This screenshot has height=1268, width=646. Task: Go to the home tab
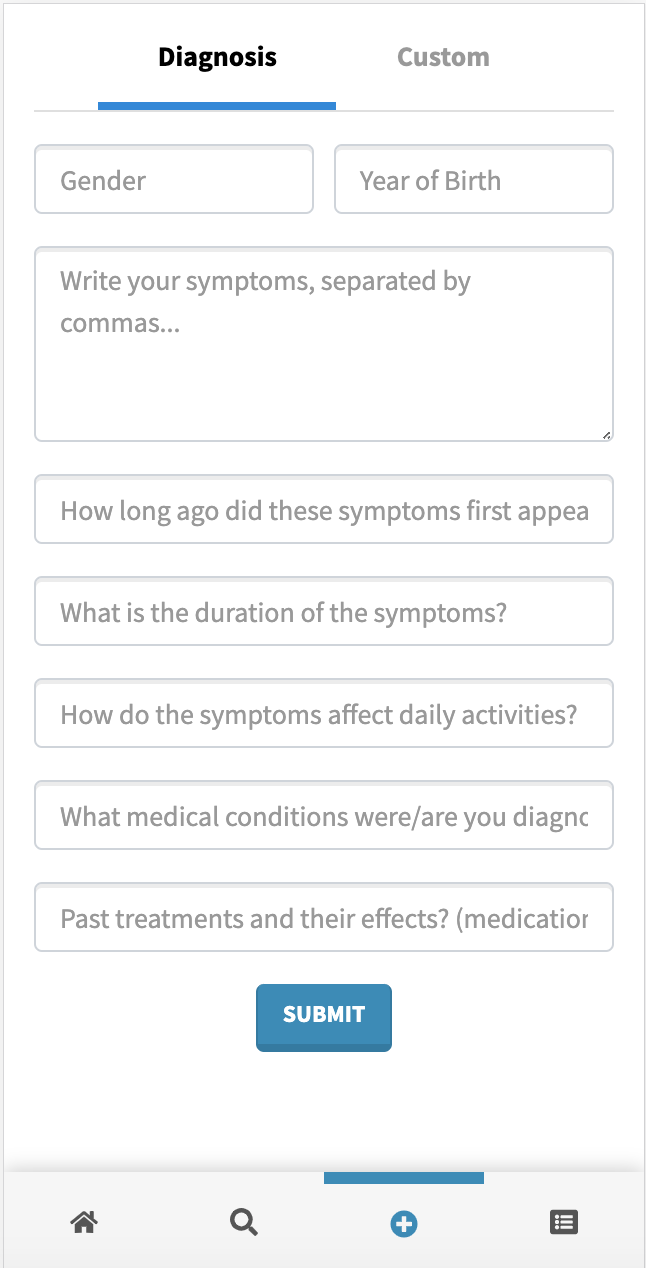pyautogui.click(x=84, y=1222)
